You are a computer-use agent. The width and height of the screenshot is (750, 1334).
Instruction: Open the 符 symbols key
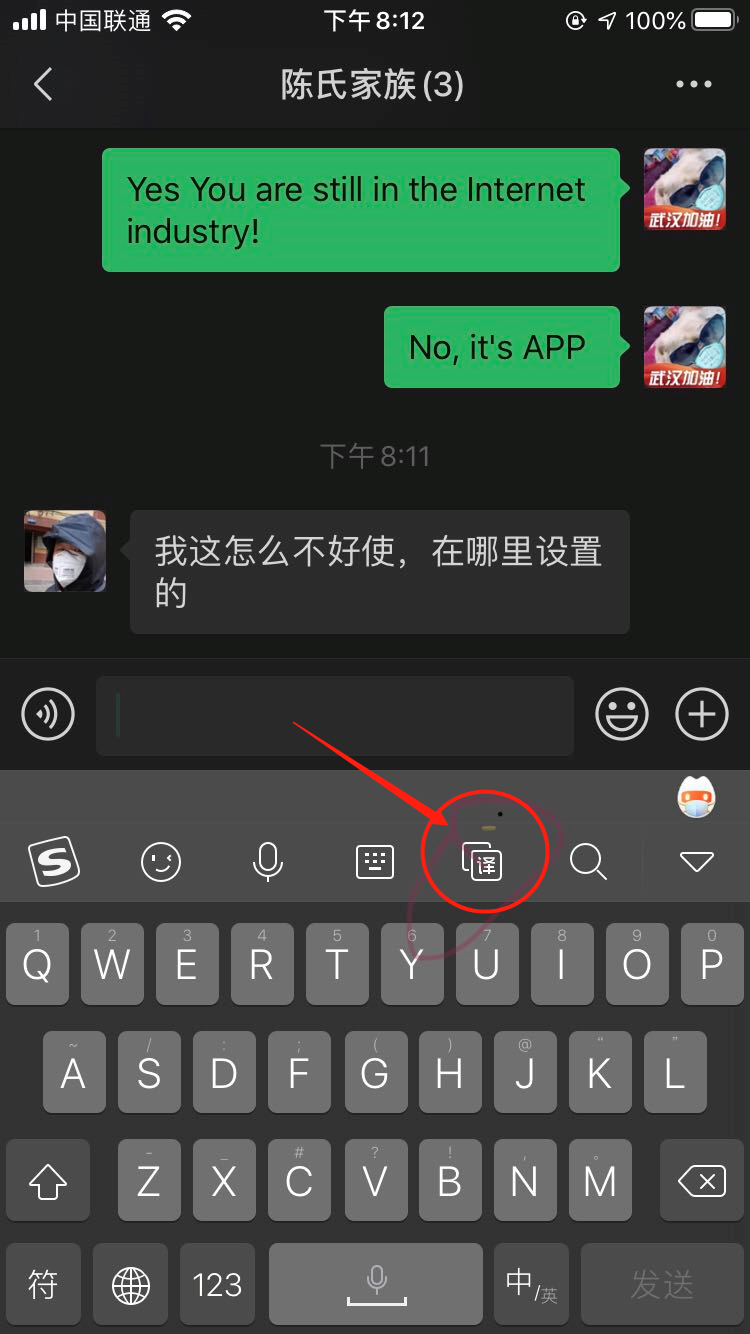pyautogui.click(x=44, y=1284)
